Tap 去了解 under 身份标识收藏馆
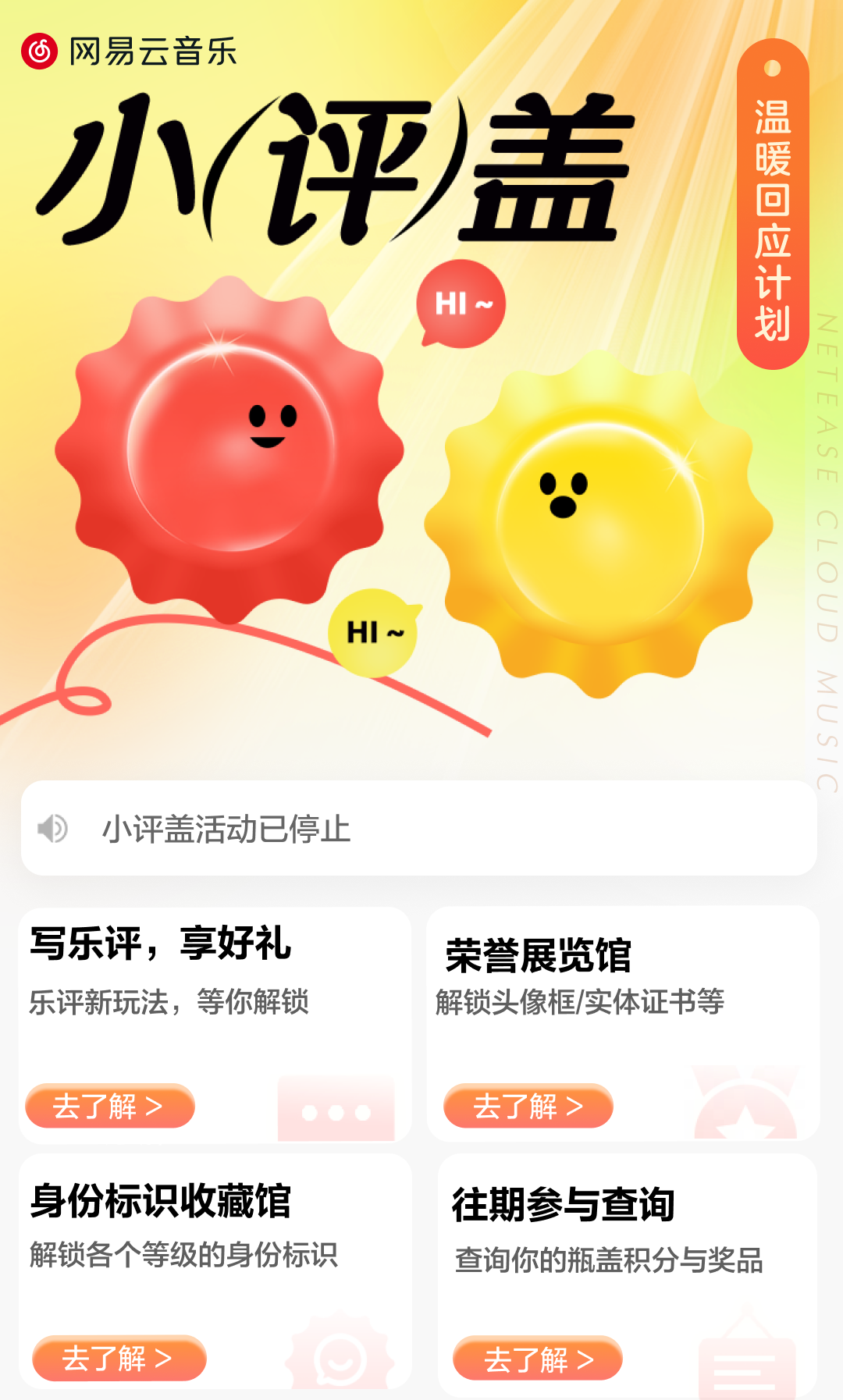Screen dimensions: 843x1400 119,1358
